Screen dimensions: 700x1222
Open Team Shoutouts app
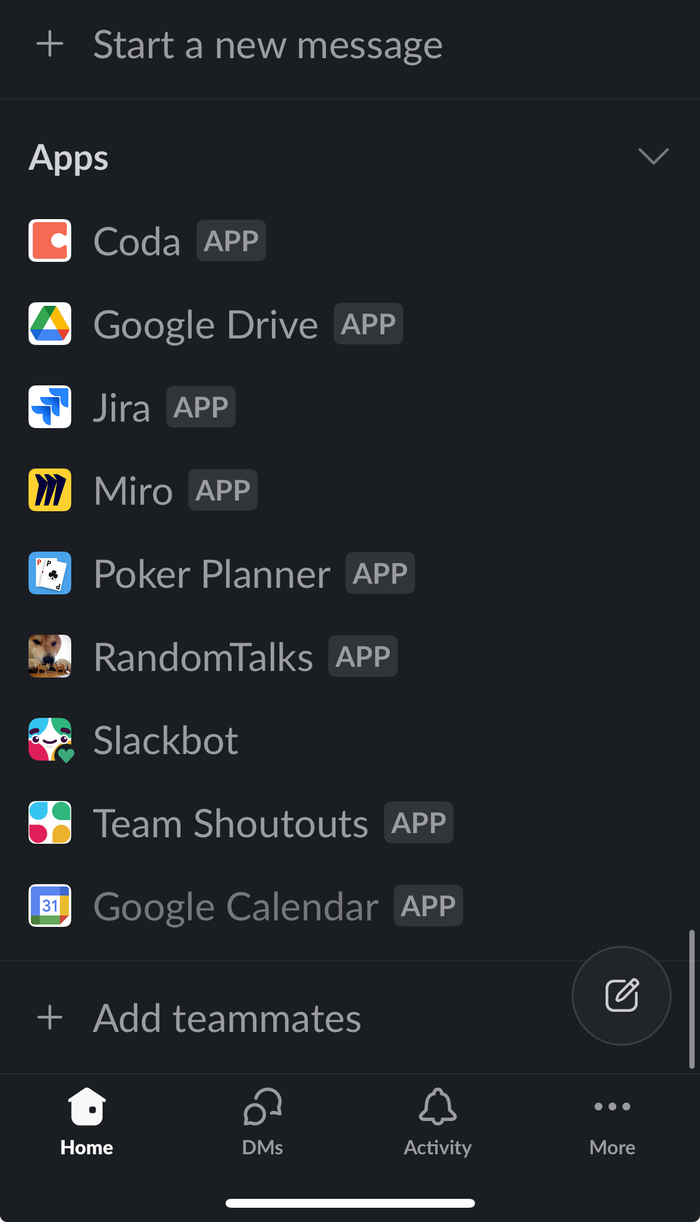point(230,824)
